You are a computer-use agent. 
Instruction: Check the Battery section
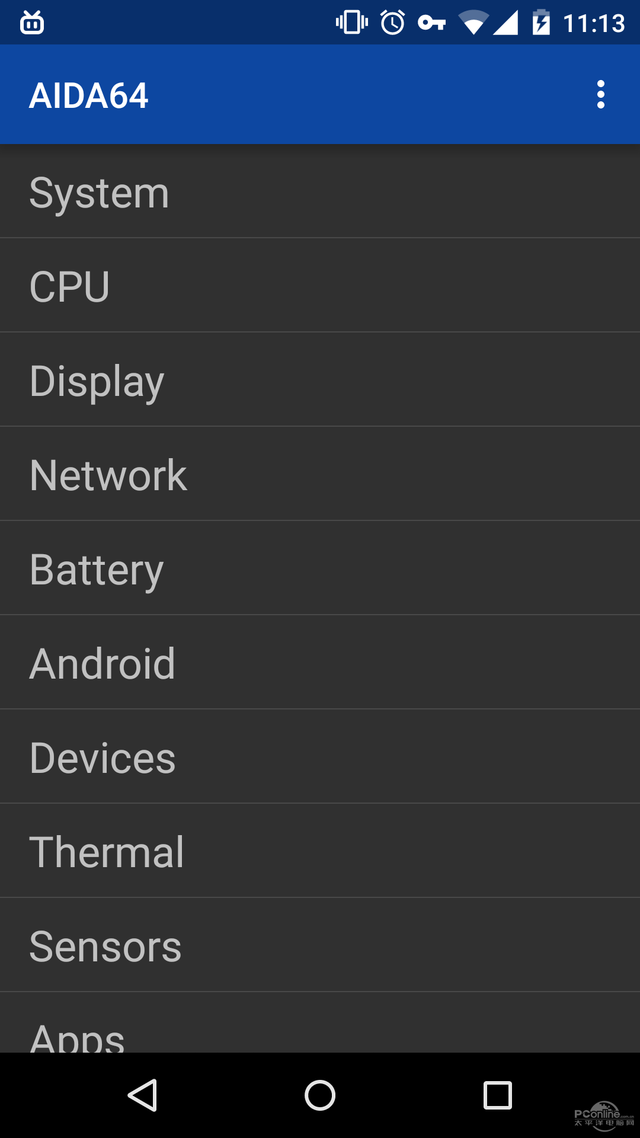(320, 568)
